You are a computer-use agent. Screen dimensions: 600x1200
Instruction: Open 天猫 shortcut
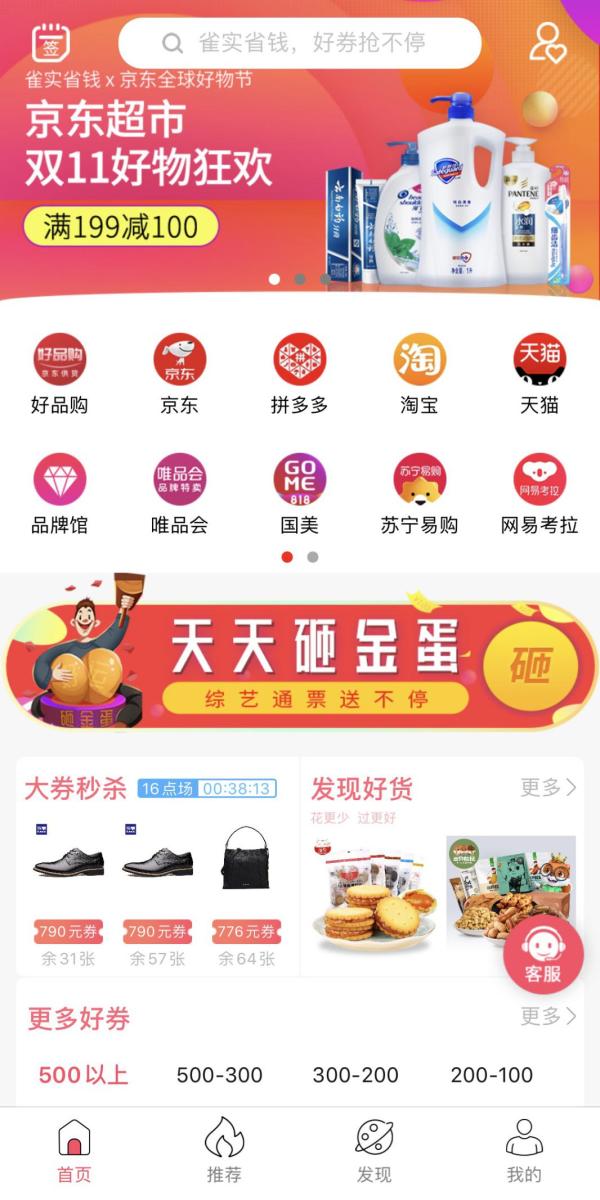coord(540,373)
